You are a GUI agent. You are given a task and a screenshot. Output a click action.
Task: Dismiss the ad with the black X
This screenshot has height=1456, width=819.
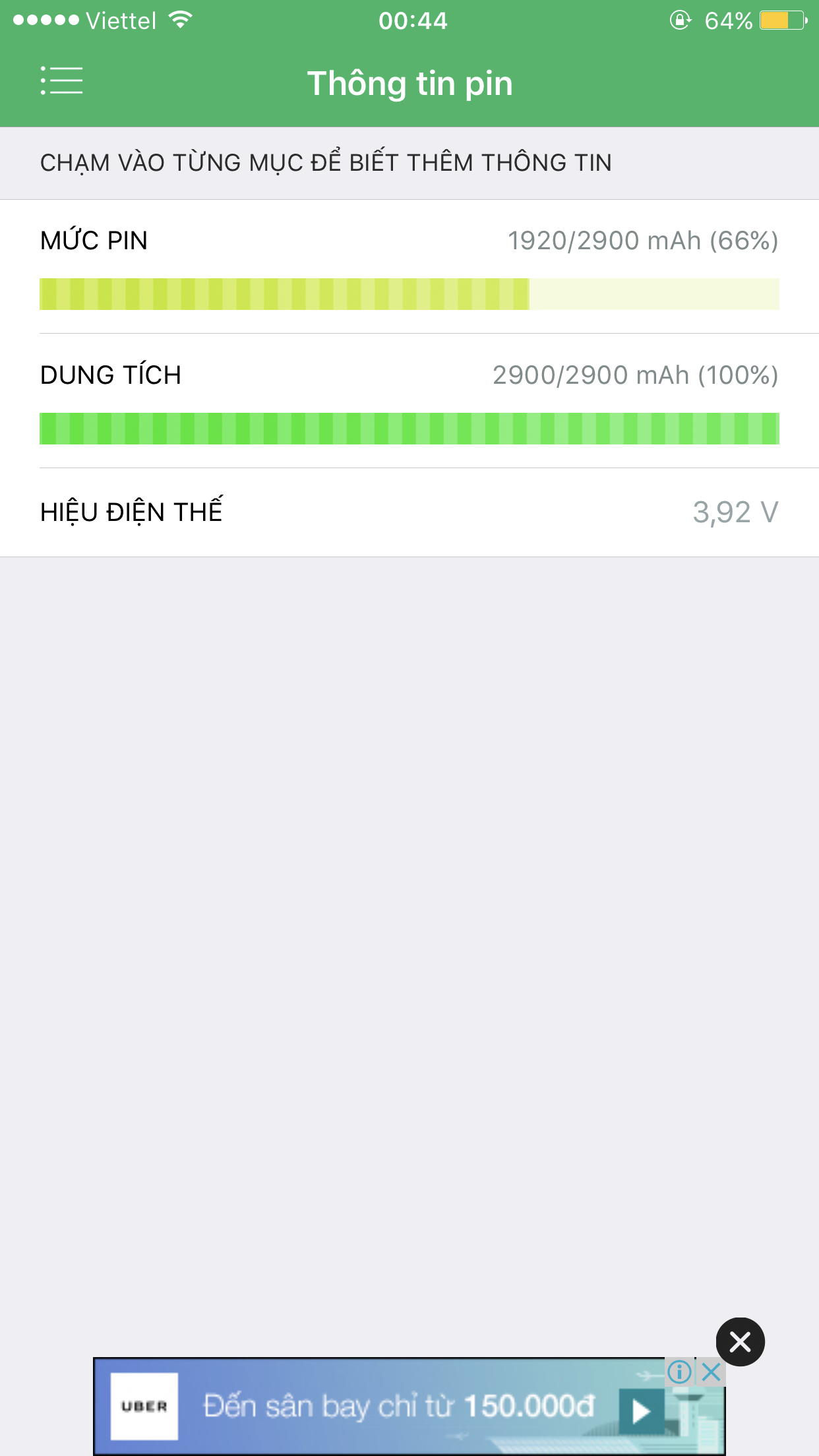pos(740,1341)
